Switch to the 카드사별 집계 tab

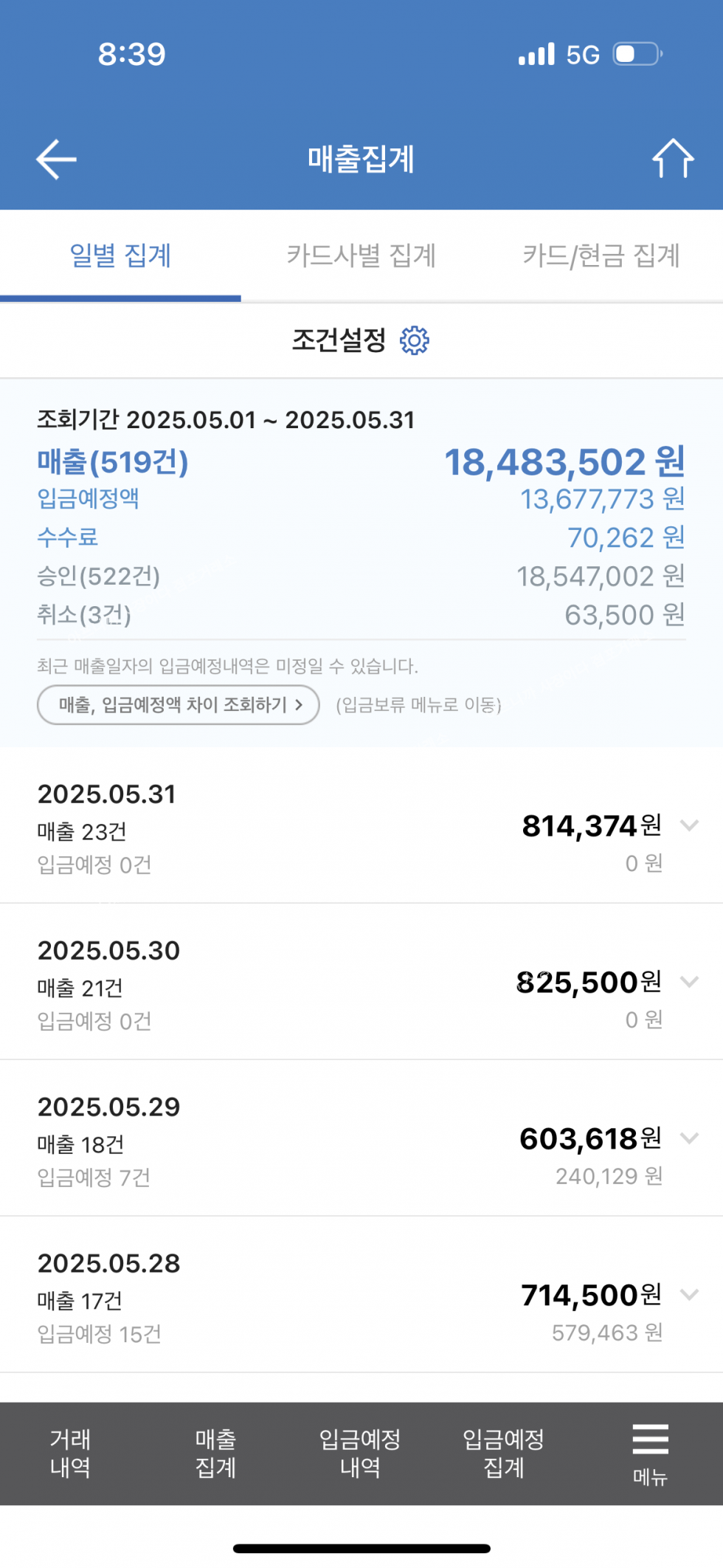coord(361,255)
